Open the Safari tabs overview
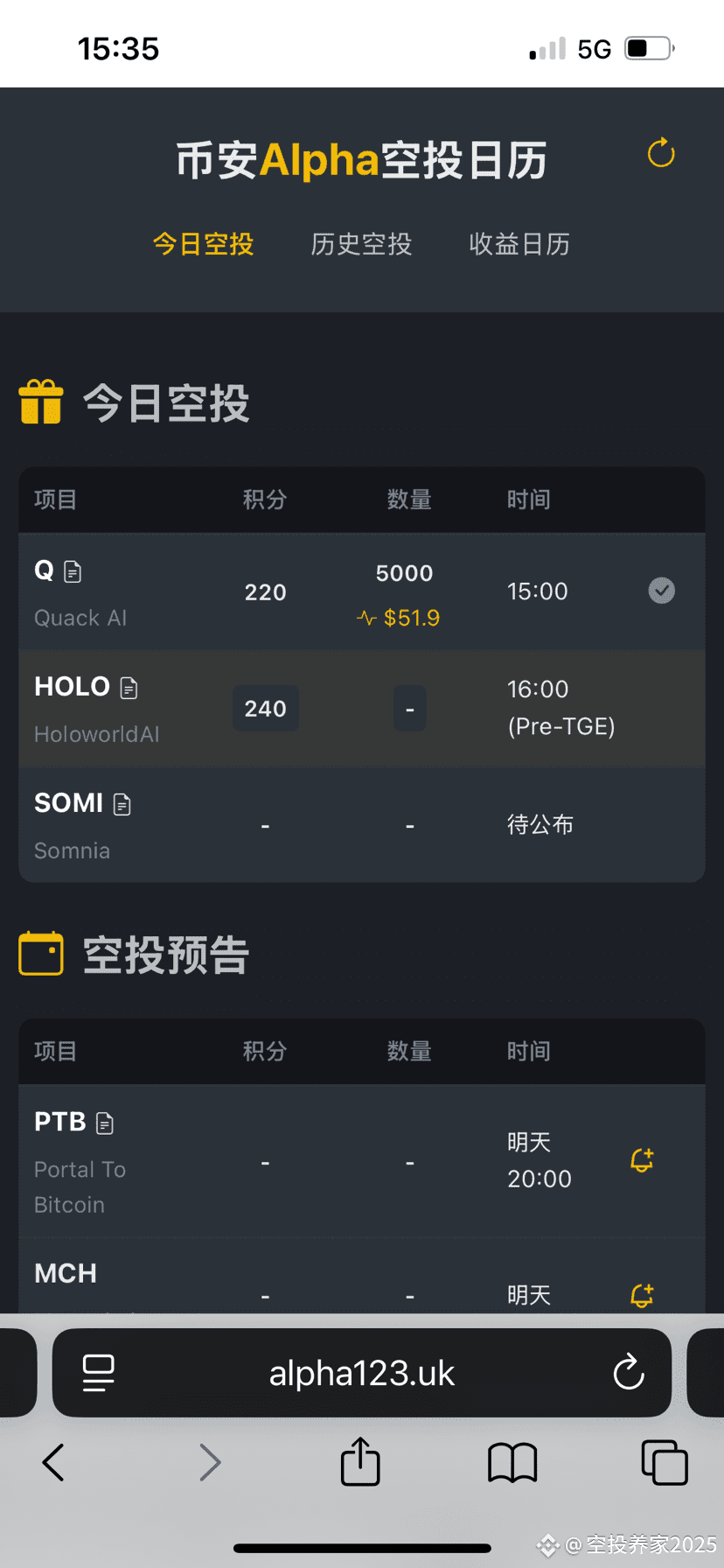 665,1462
